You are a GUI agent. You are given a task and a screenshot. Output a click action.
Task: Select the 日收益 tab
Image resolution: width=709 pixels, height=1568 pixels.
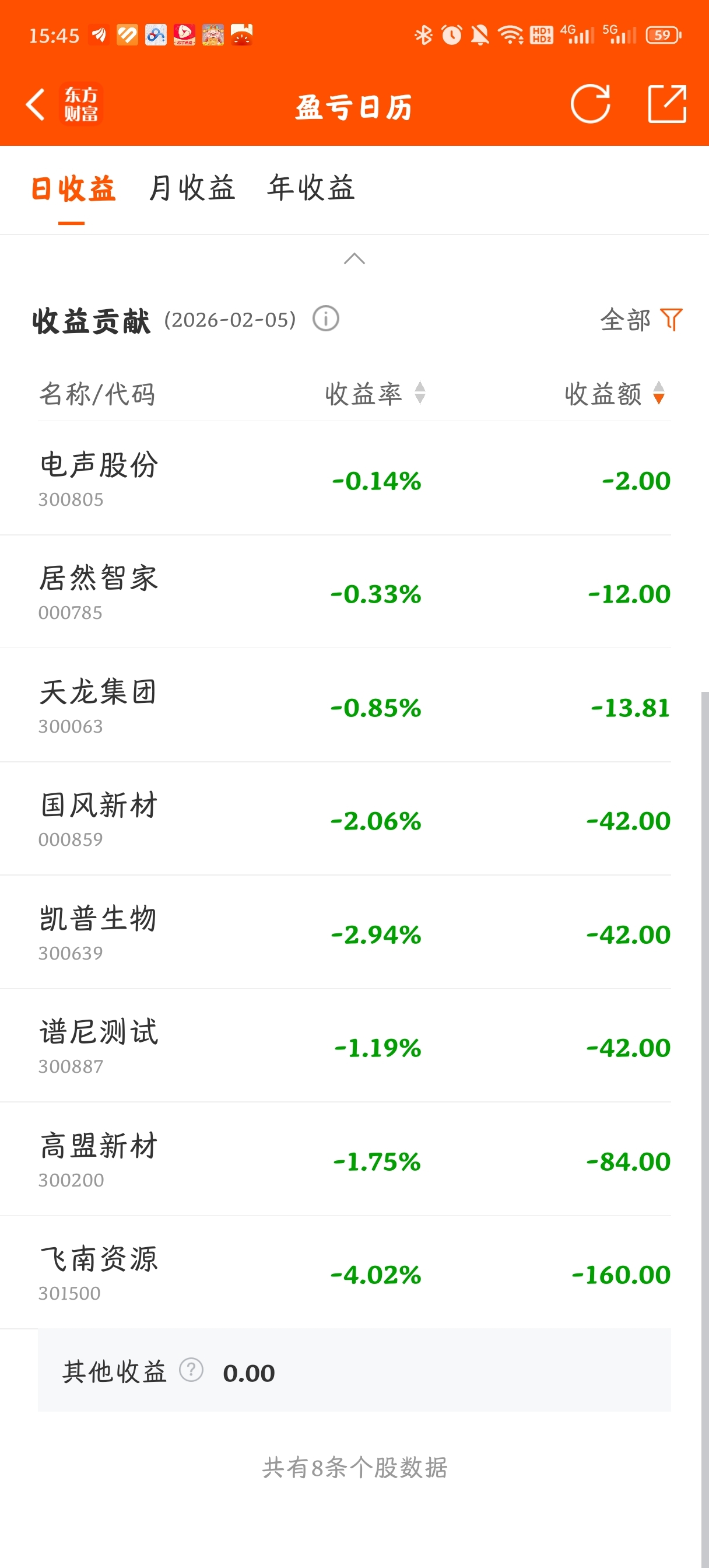(73, 188)
